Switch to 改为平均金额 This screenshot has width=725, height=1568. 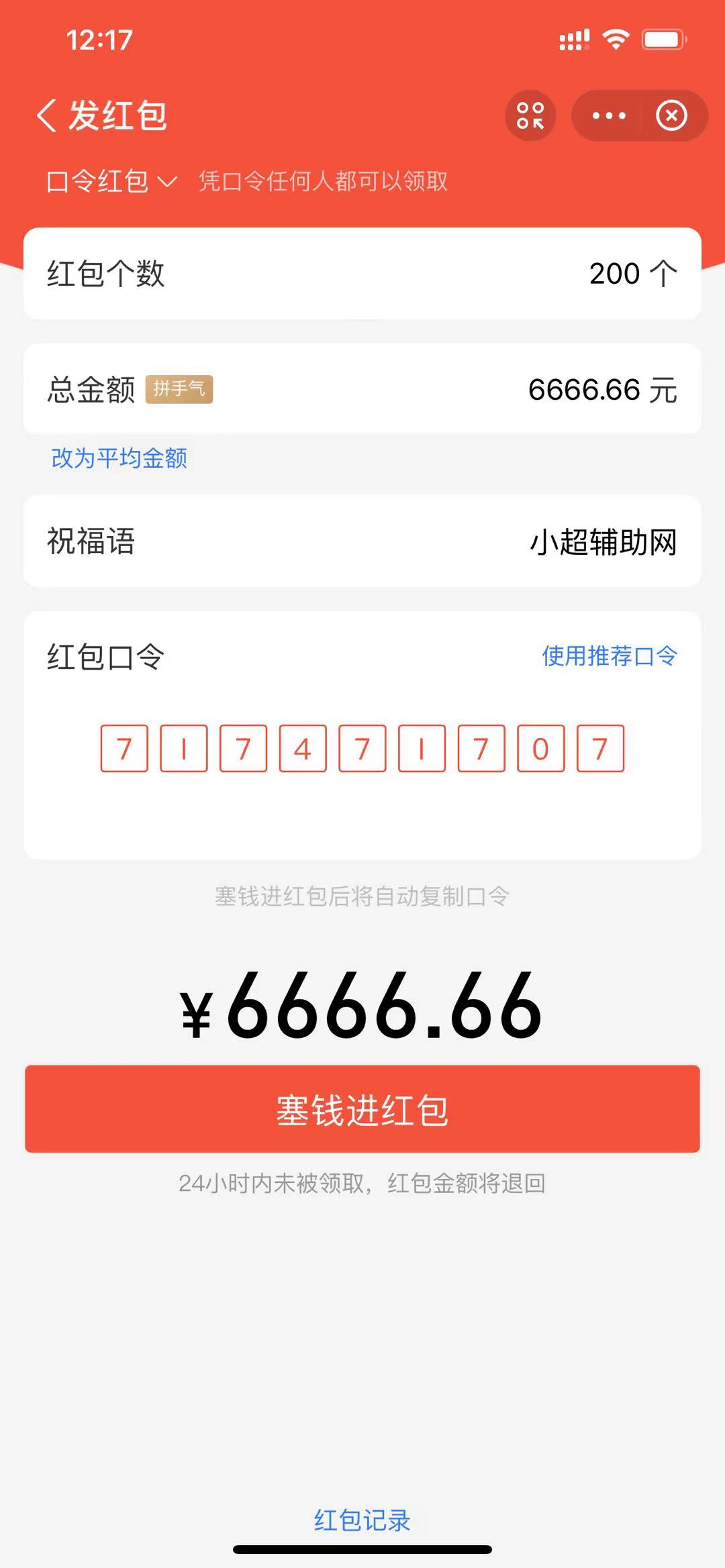point(119,458)
